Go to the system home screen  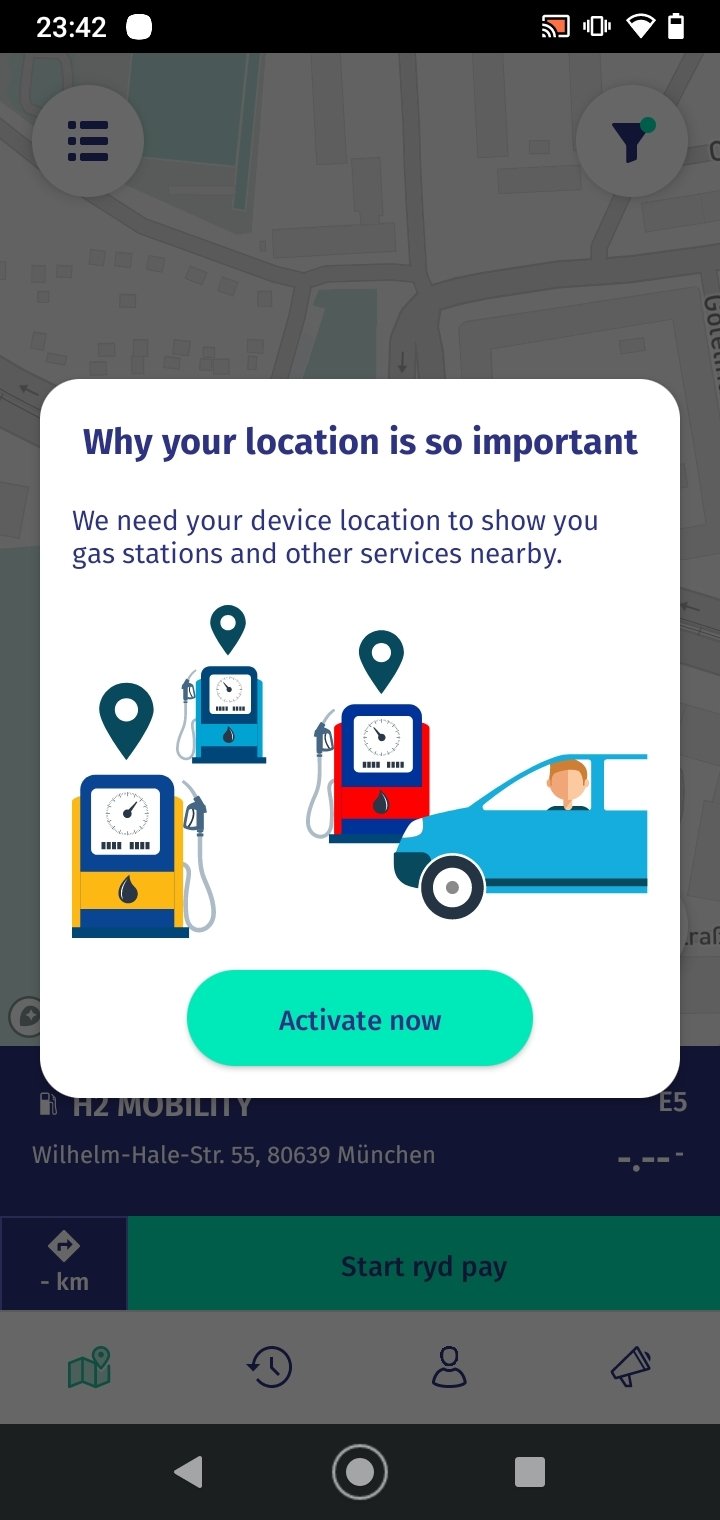pos(360,1472)
